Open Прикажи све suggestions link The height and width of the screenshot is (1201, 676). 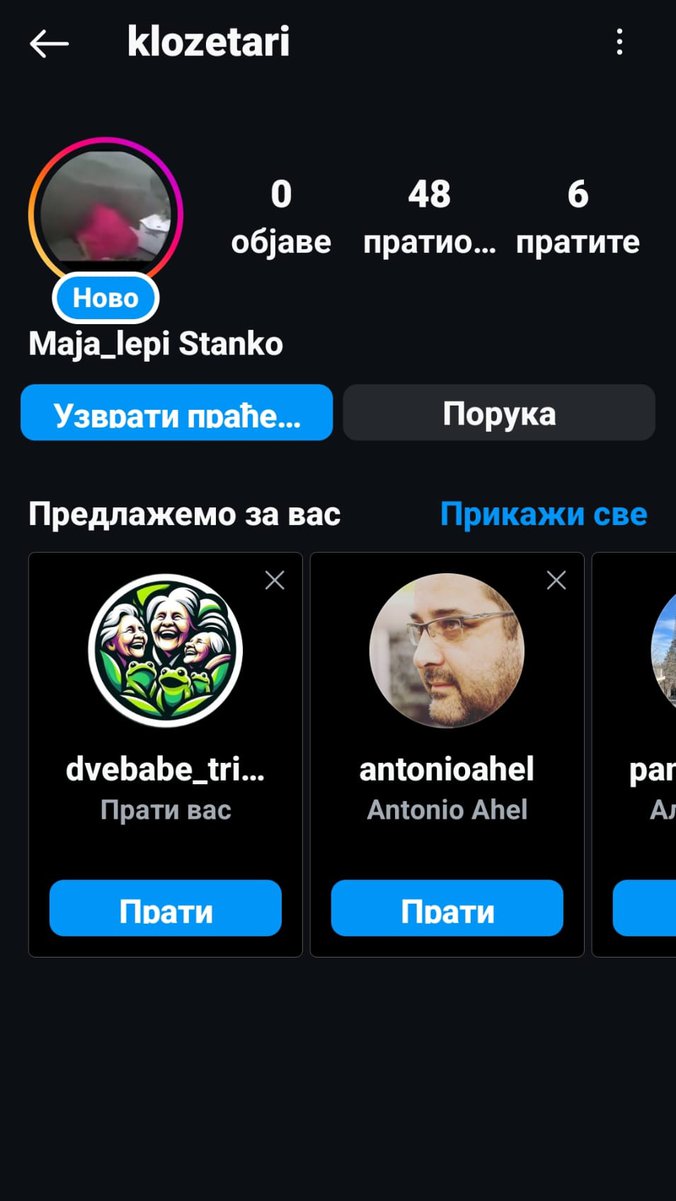click(x=543, y=514)
